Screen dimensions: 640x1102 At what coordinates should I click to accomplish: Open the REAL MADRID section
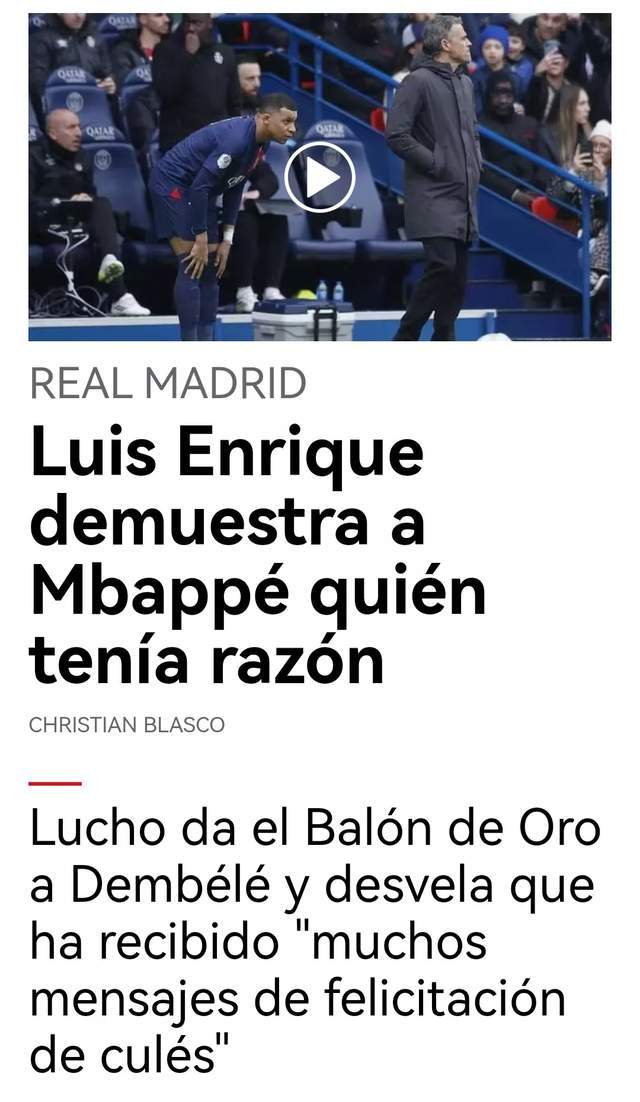pyautogui.click(x=168, y=384)
